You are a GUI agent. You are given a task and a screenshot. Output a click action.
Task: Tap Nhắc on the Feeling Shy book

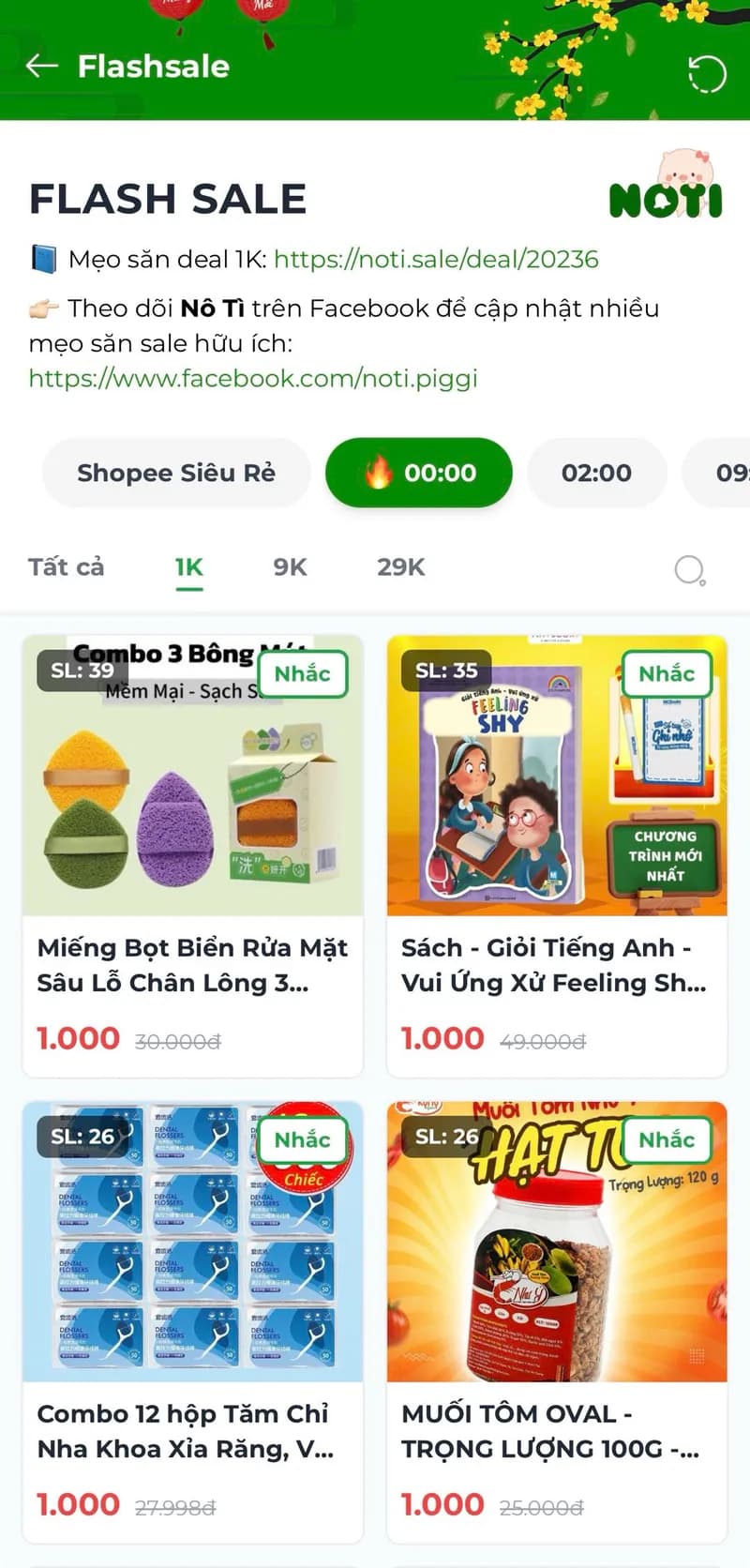point(667,673)
